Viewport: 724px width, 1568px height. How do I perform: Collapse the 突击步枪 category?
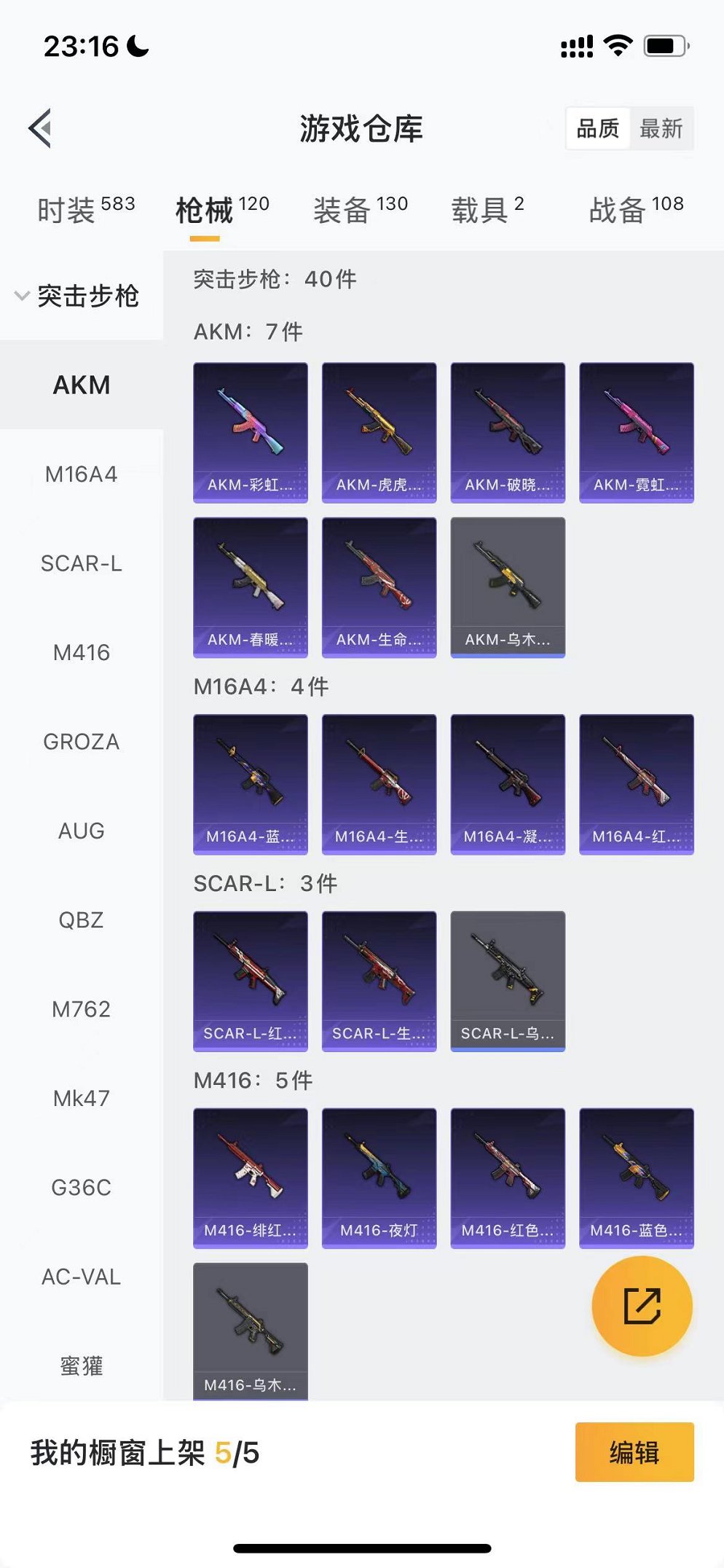[77, 296]
